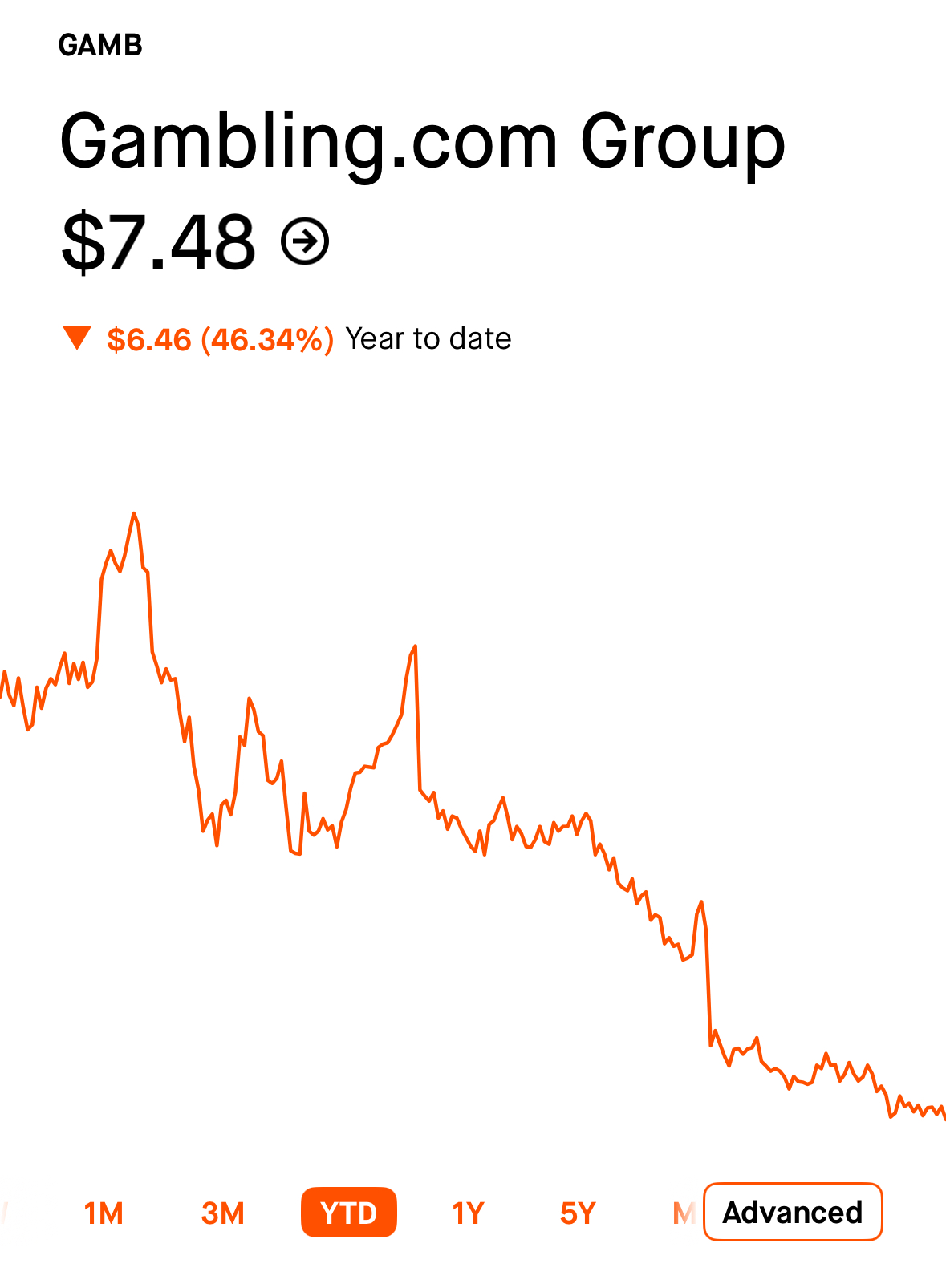Open the Advanced chart button
The width and height of the screenshot is (946, 1288).
pyautogui.click(x=793, y=1212)
